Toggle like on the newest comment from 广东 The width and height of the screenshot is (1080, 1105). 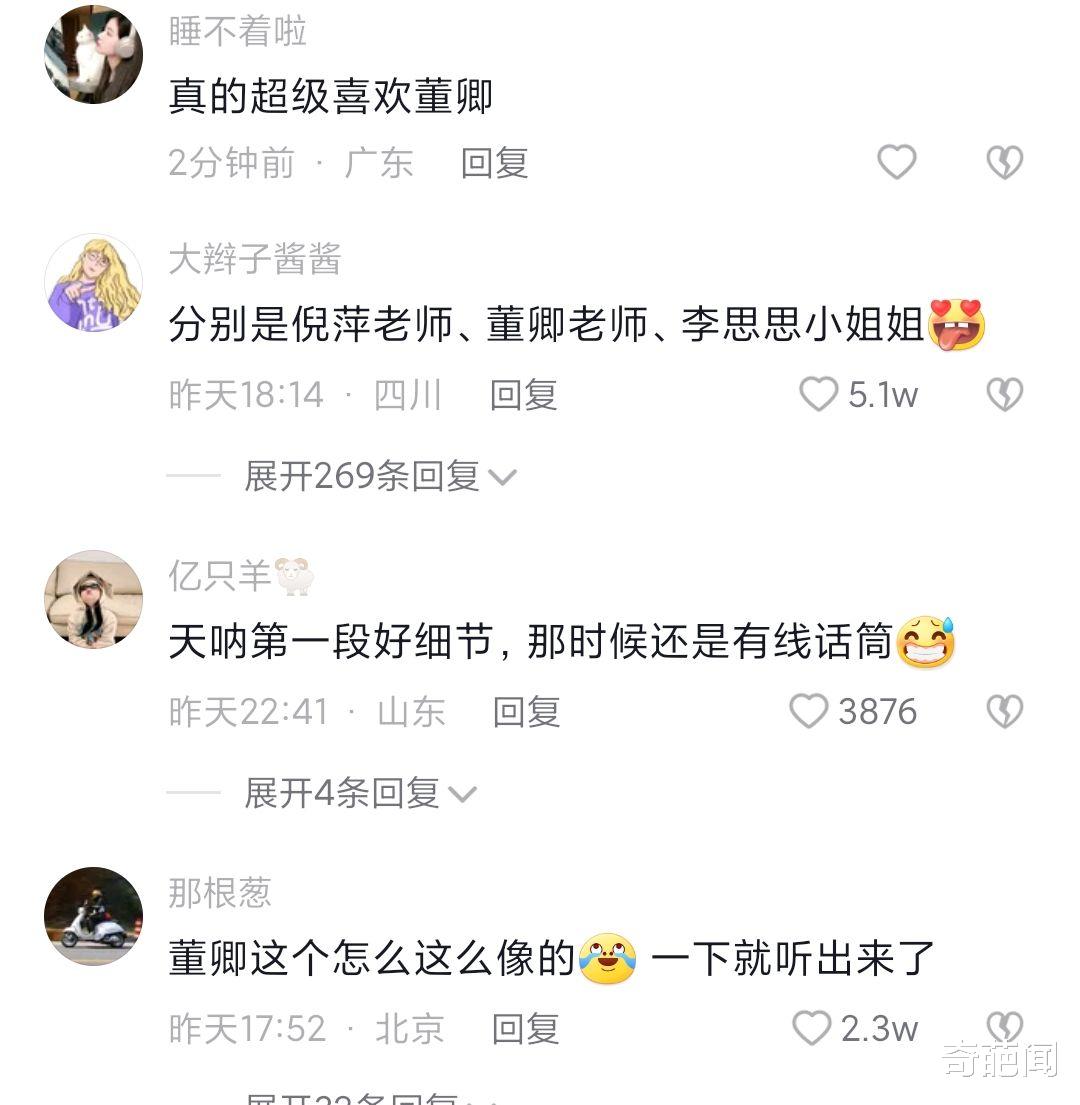click(897, 161)
